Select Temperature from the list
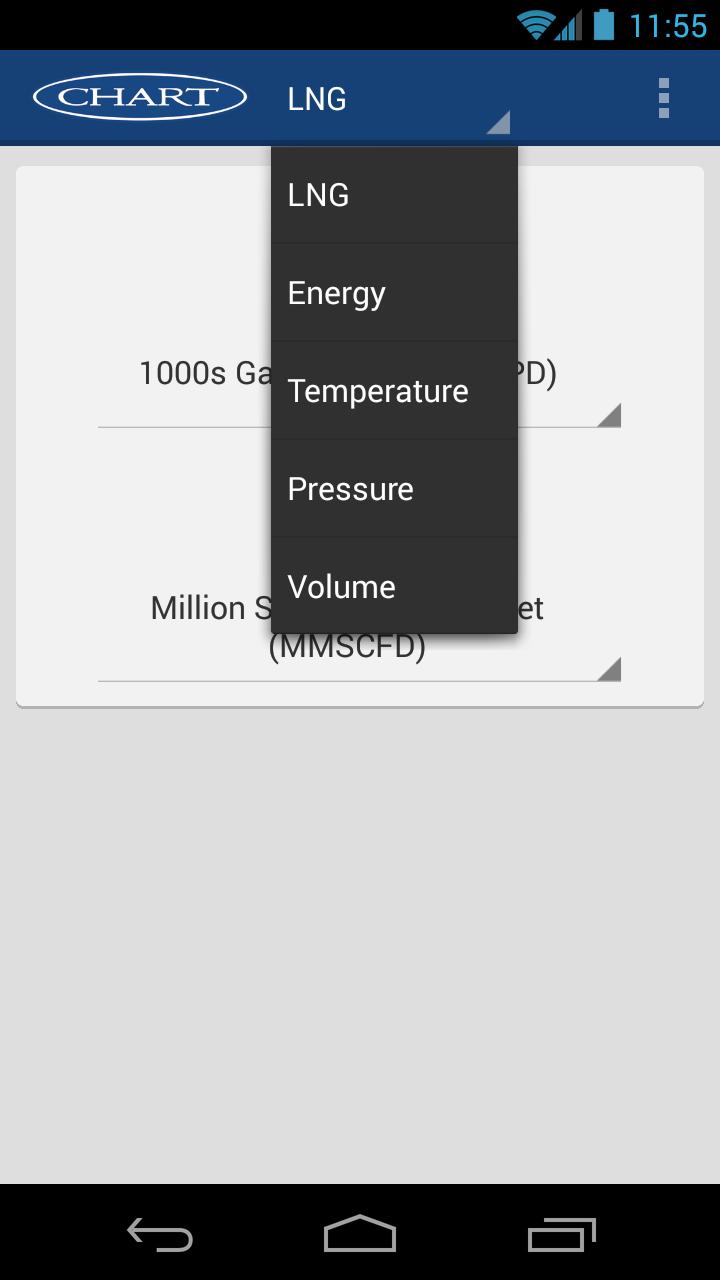 click(x=394, y=391)
